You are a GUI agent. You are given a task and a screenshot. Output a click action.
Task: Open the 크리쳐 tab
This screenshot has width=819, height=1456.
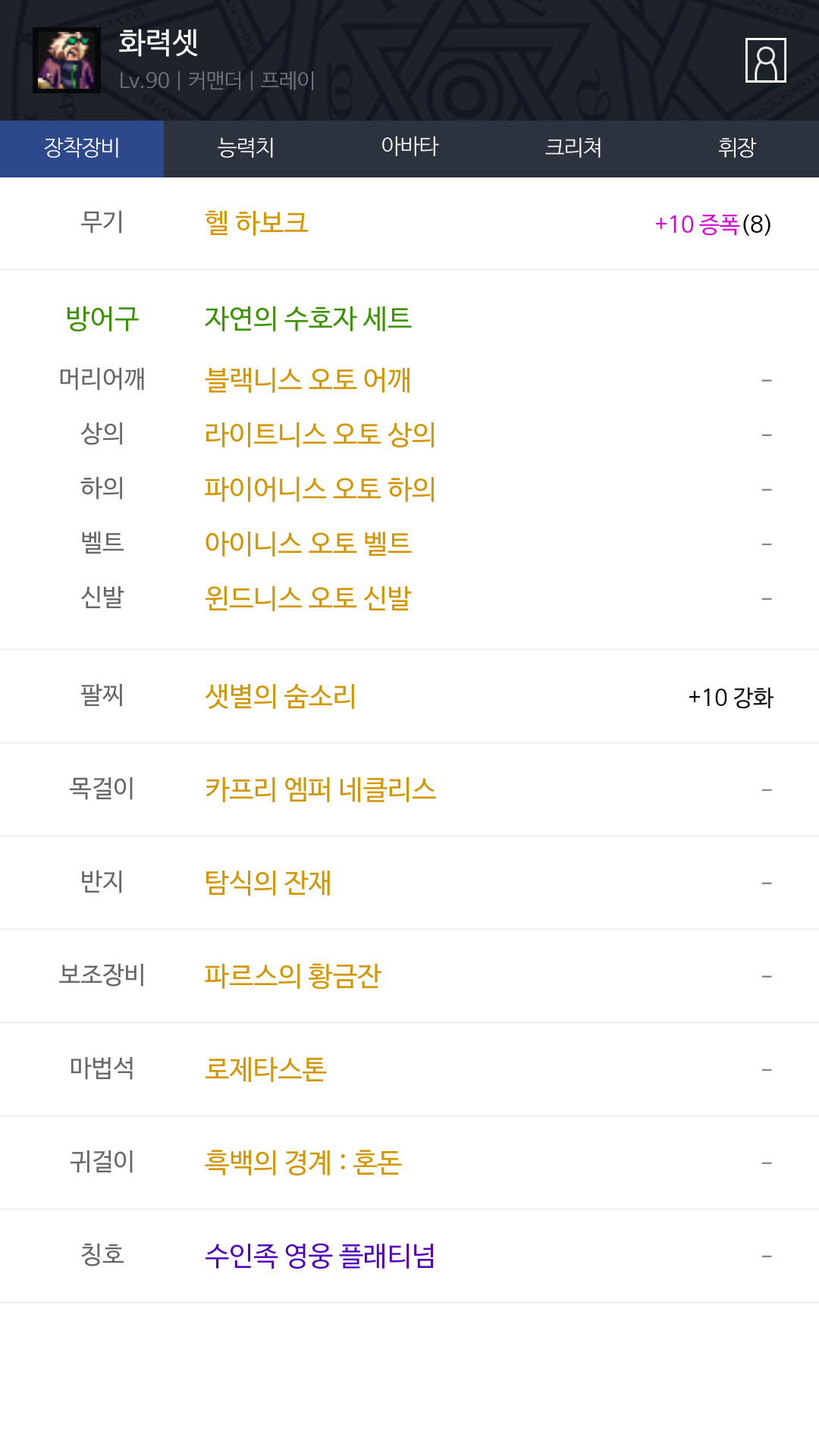click(x=573, y=147)
